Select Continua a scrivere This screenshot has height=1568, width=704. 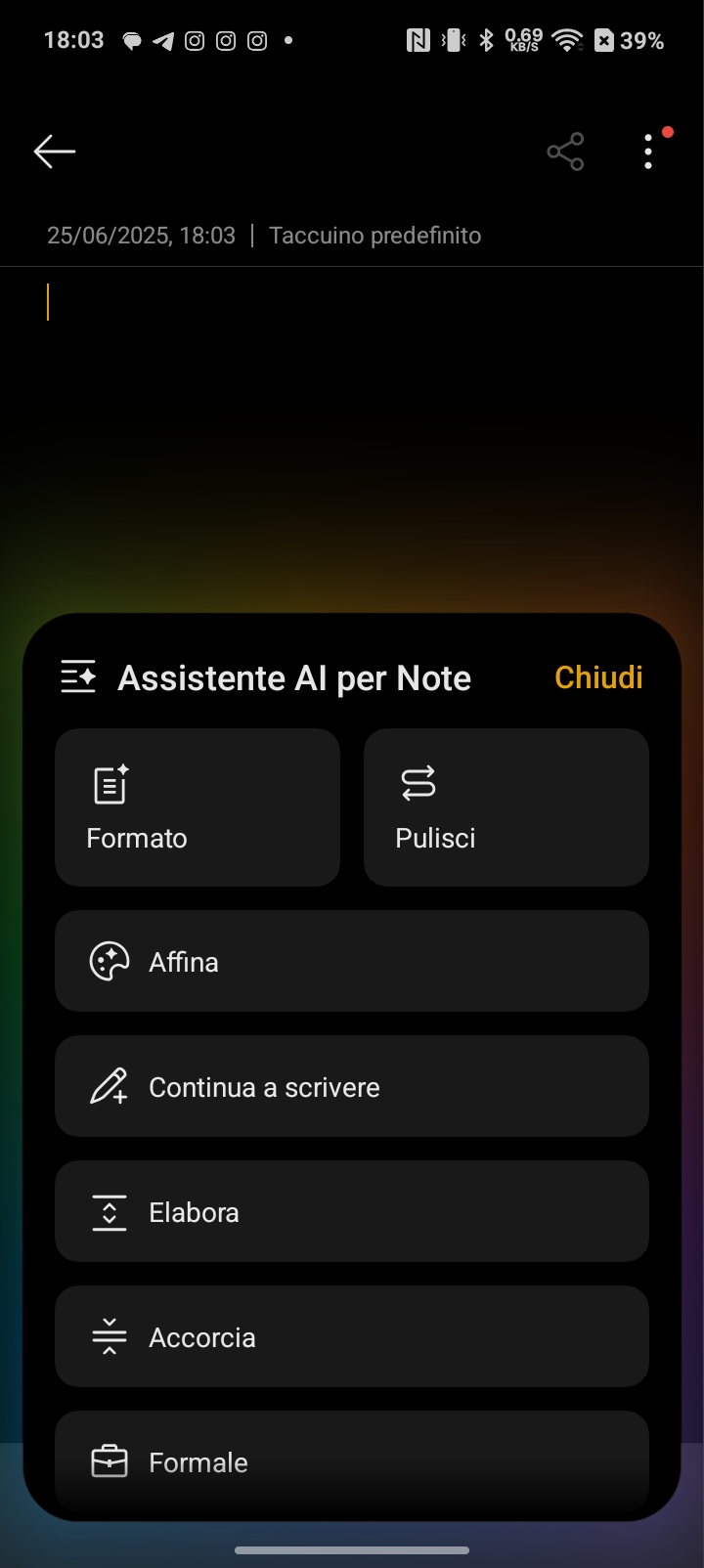pyautogui.click(x=352, y=1086)
